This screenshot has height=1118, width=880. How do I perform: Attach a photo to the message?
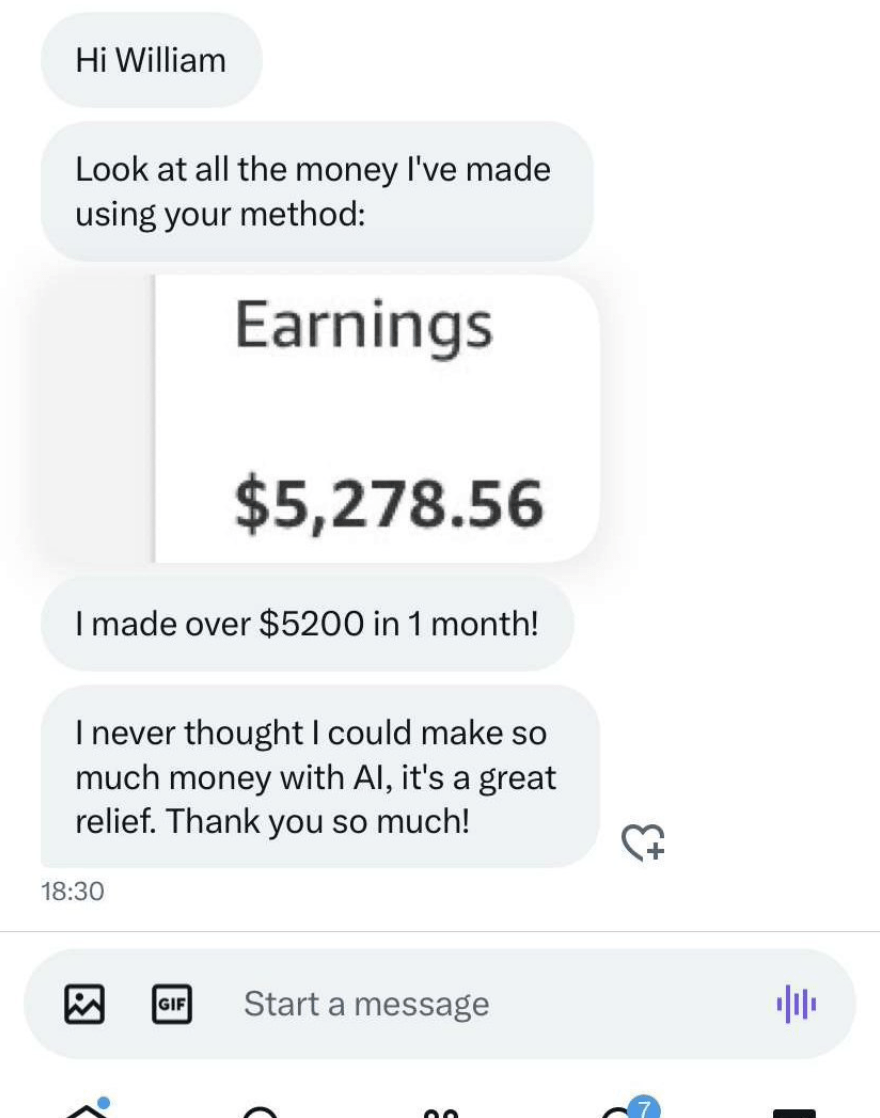[x=84, y=1003]
